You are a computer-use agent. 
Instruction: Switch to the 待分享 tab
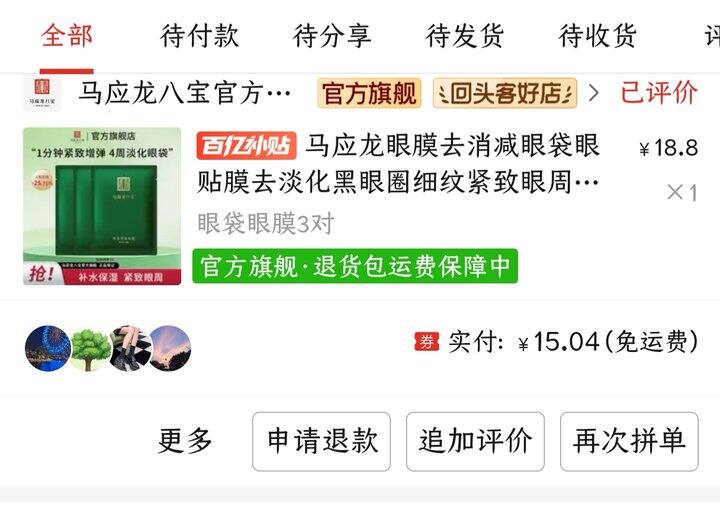(x=332, y=36)
